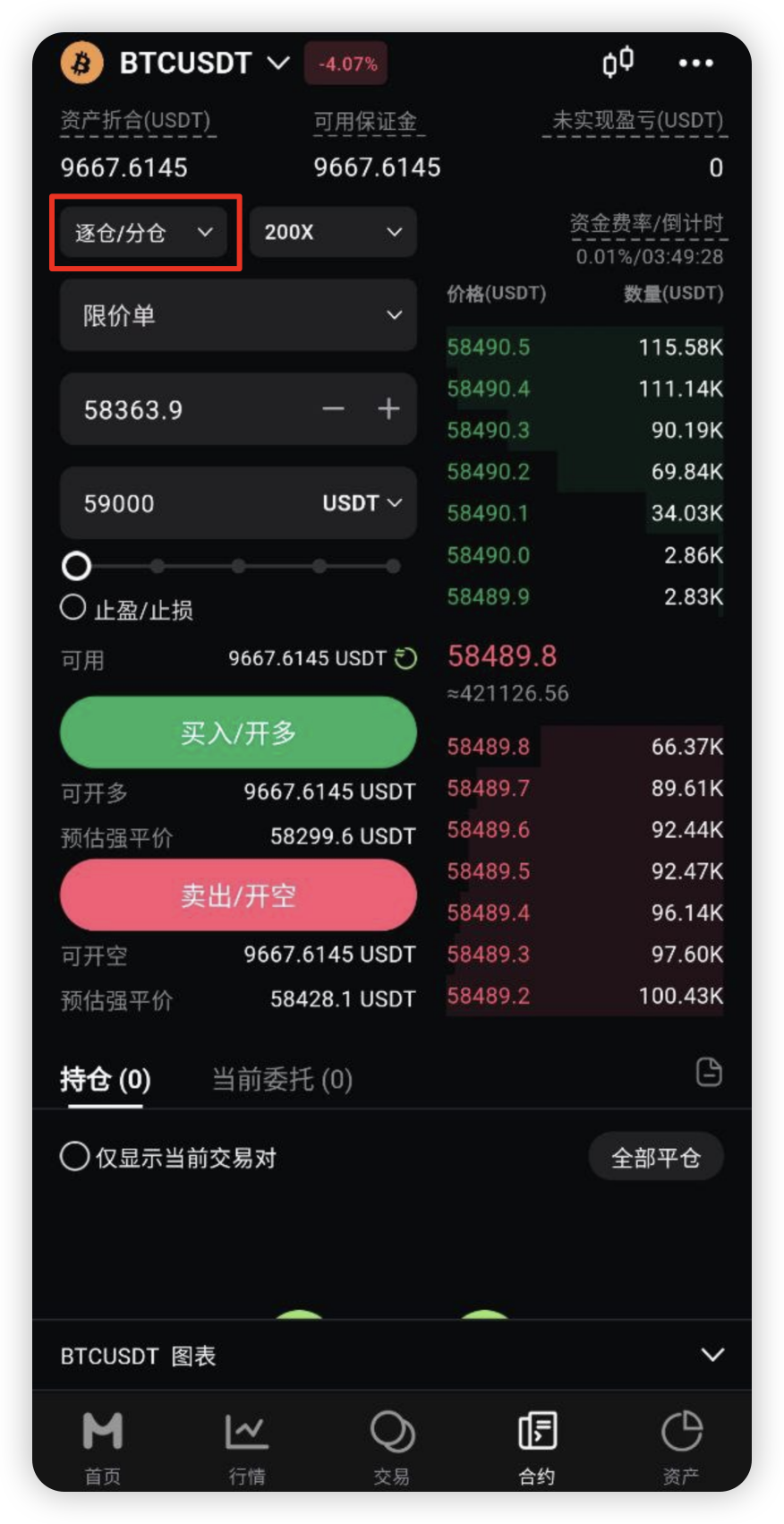This screenshot has width=784, height=1524.
Task: Decrease the price with the minus button
Action: coord(333,409)
